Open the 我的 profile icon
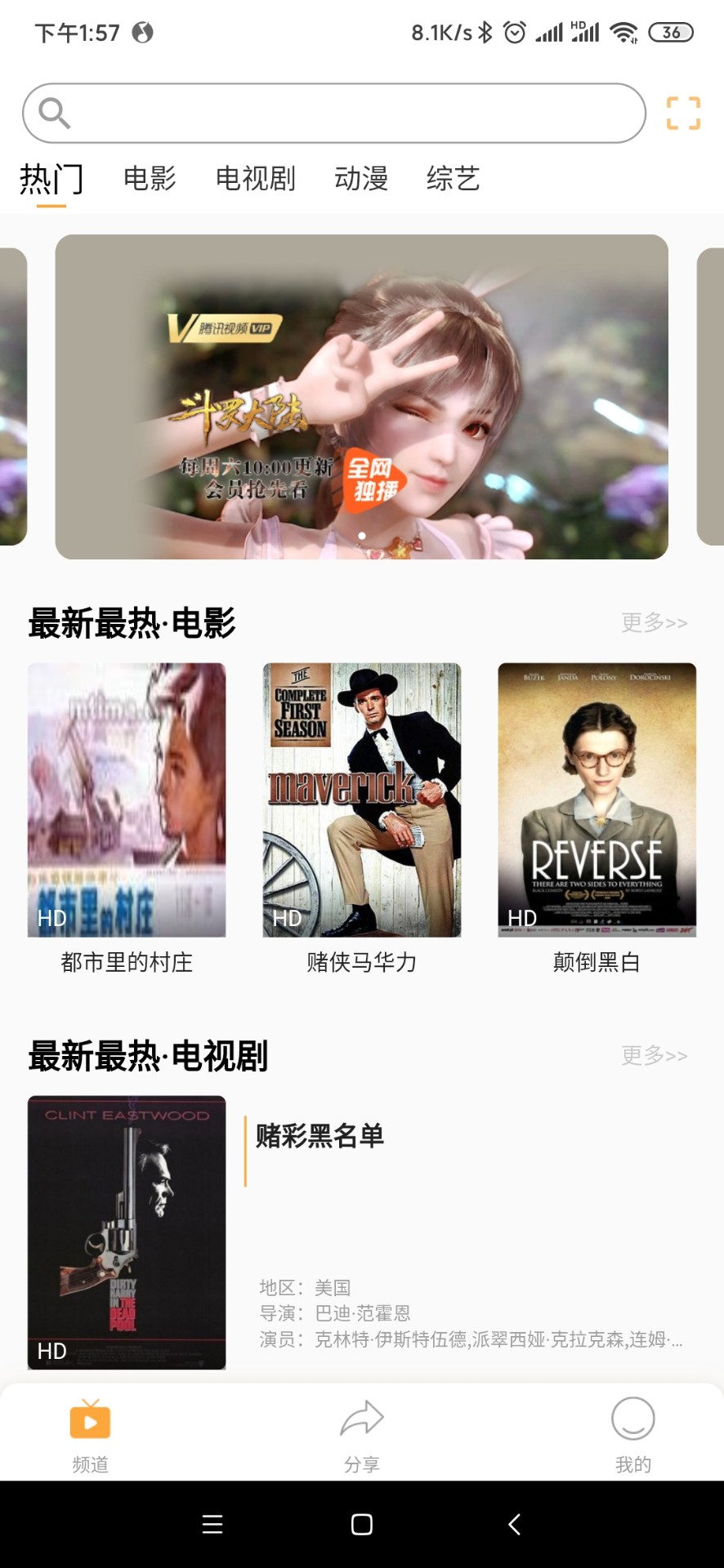 tap(634, 1421)
